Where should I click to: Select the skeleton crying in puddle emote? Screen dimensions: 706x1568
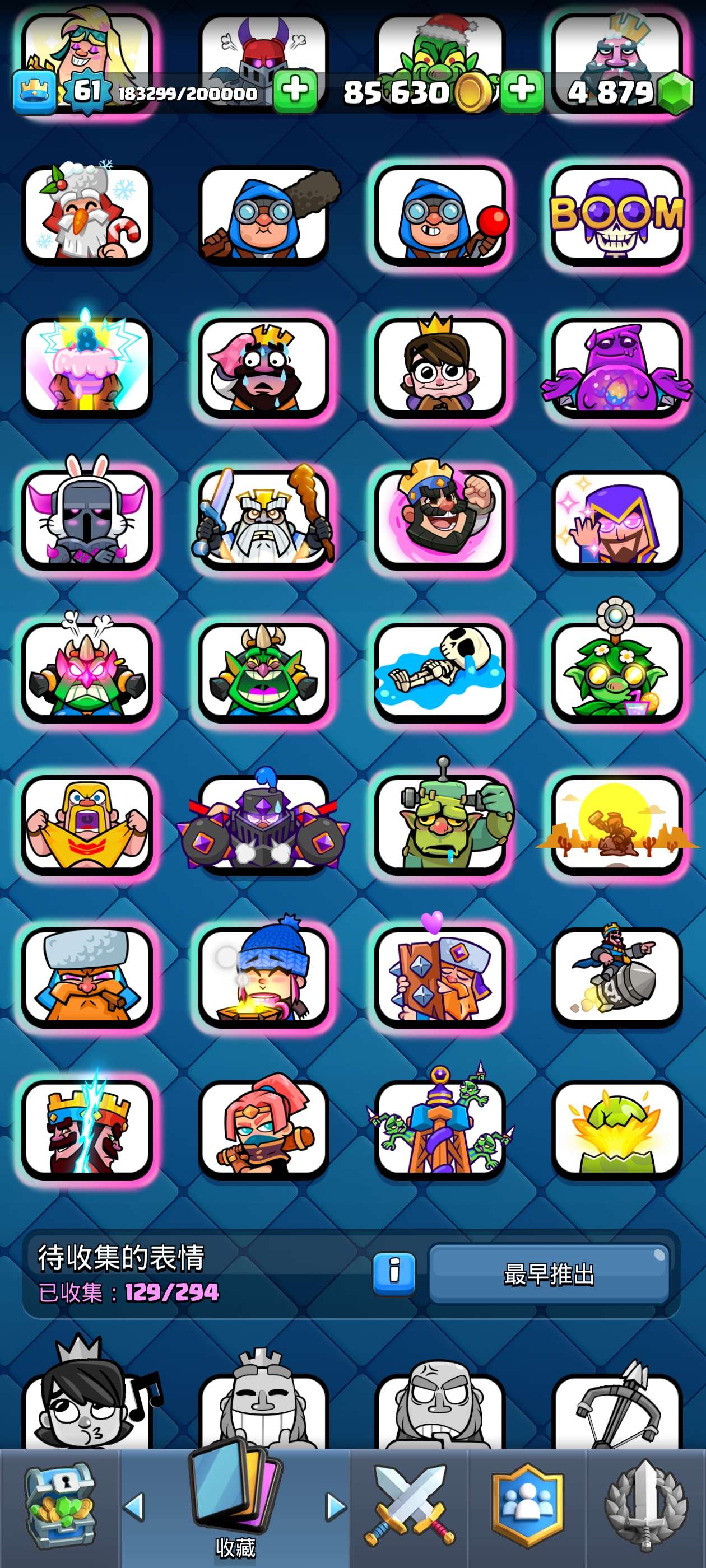(440, 671)
